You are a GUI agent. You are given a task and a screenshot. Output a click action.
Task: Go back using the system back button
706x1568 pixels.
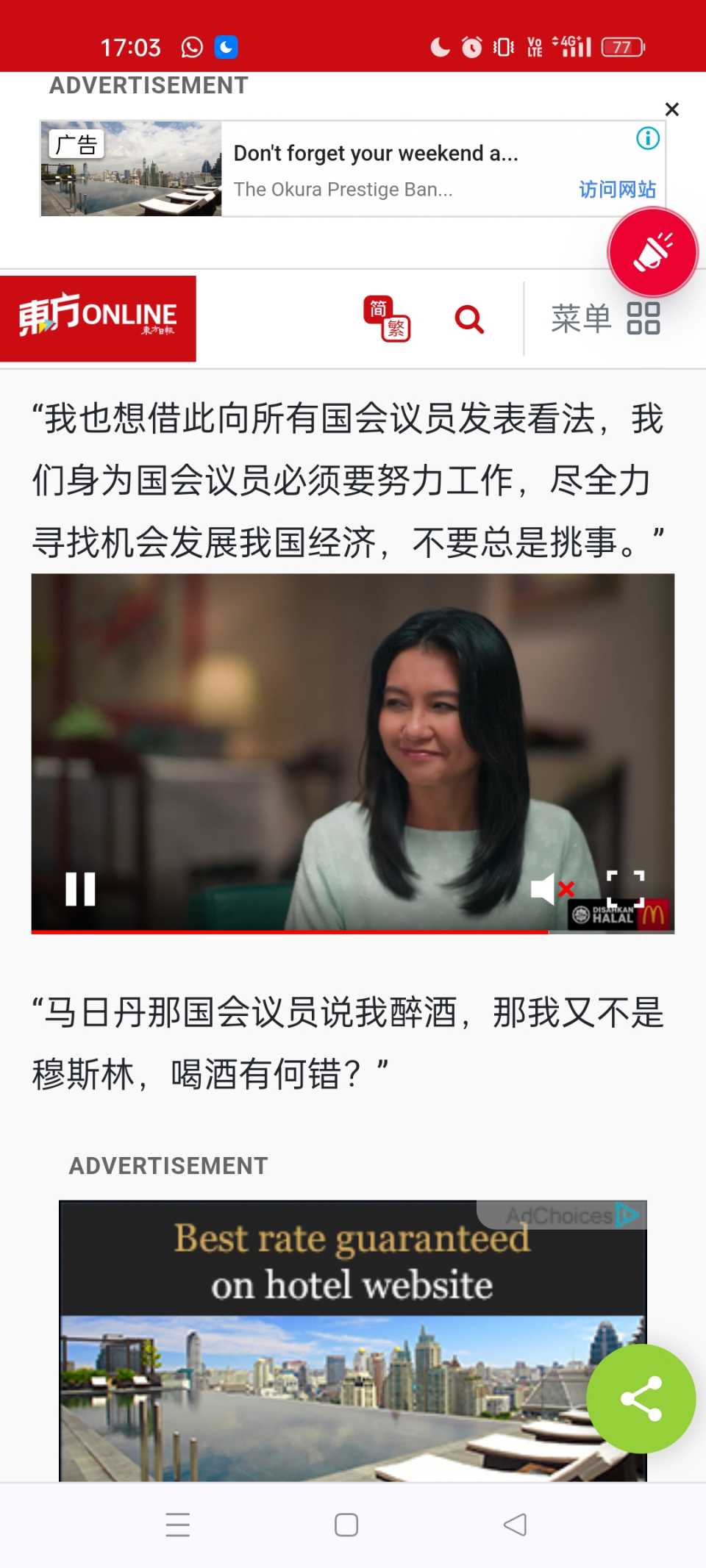pyautogui.click(x=515, y=1525)
